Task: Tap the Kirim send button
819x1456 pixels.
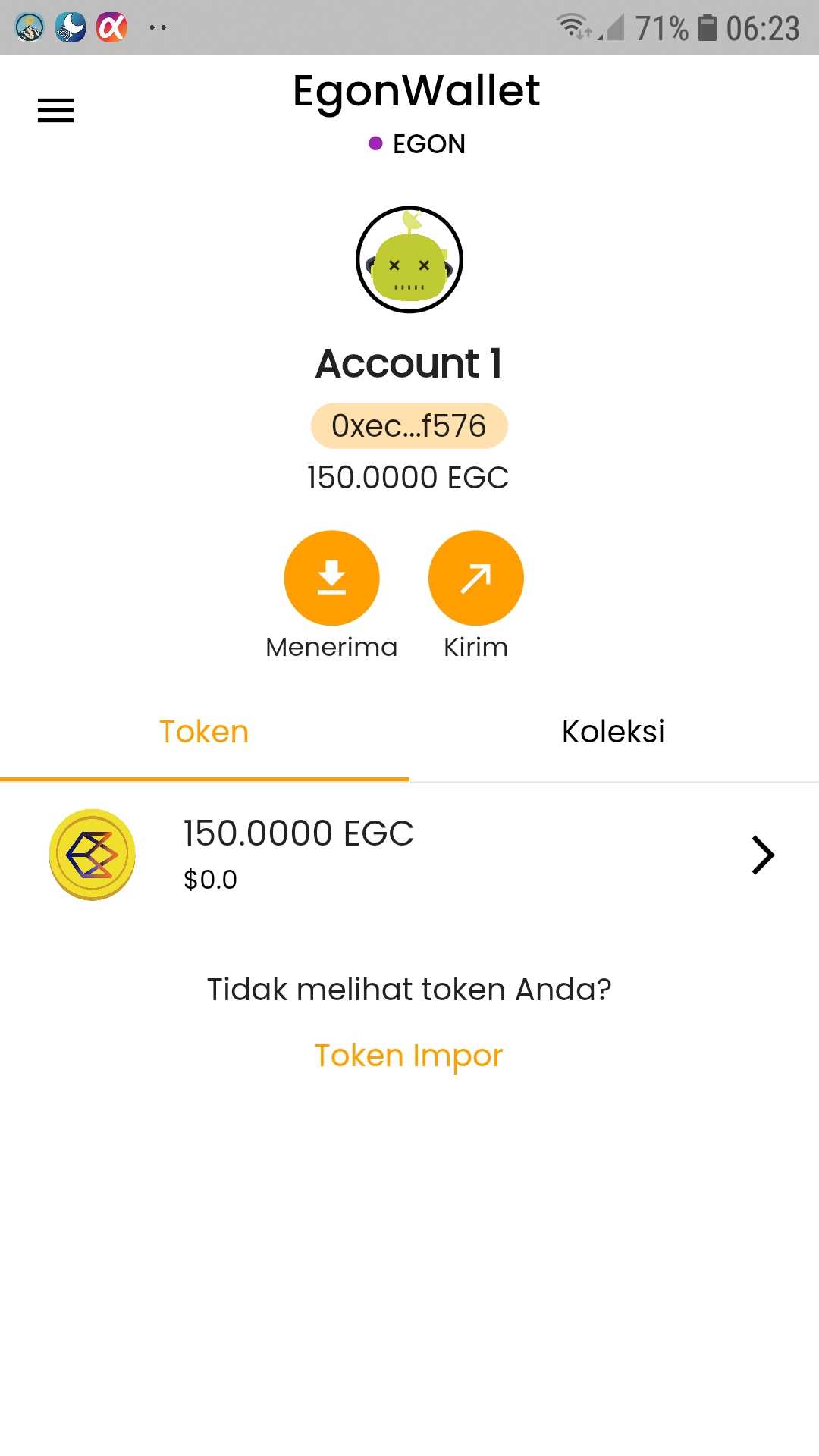Action: point(475,578)
